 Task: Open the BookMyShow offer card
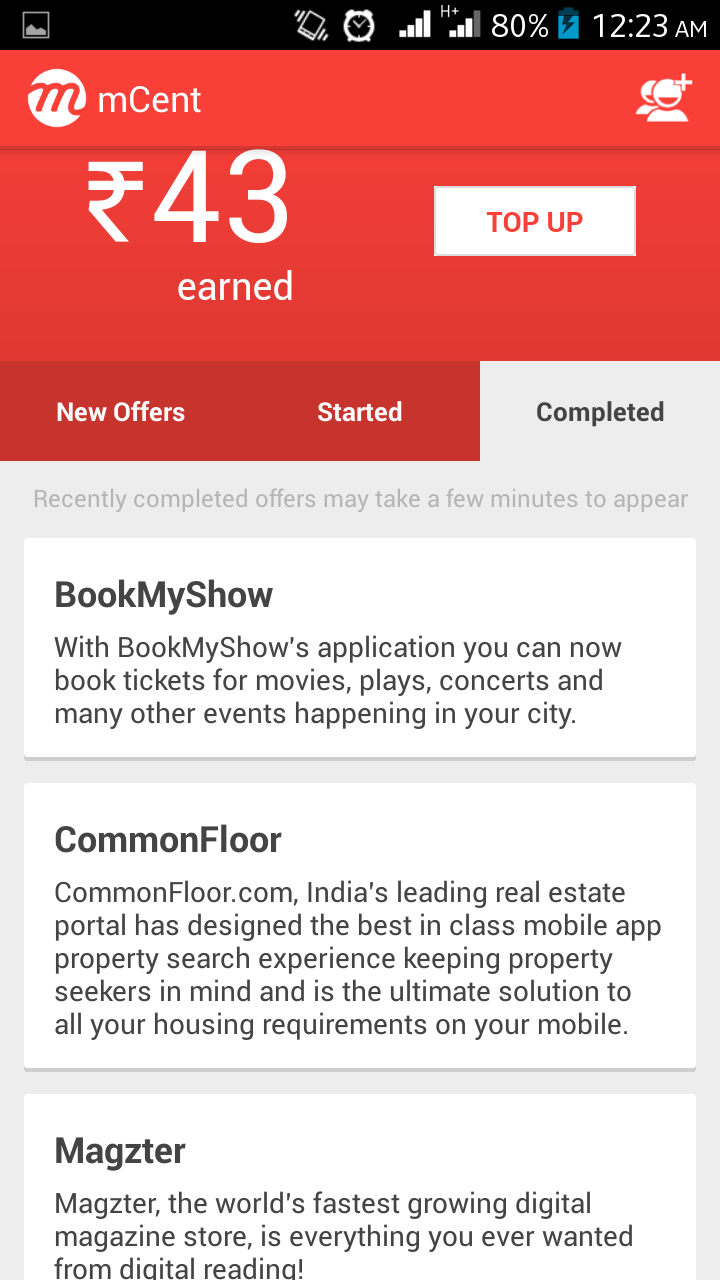(360, 648)
